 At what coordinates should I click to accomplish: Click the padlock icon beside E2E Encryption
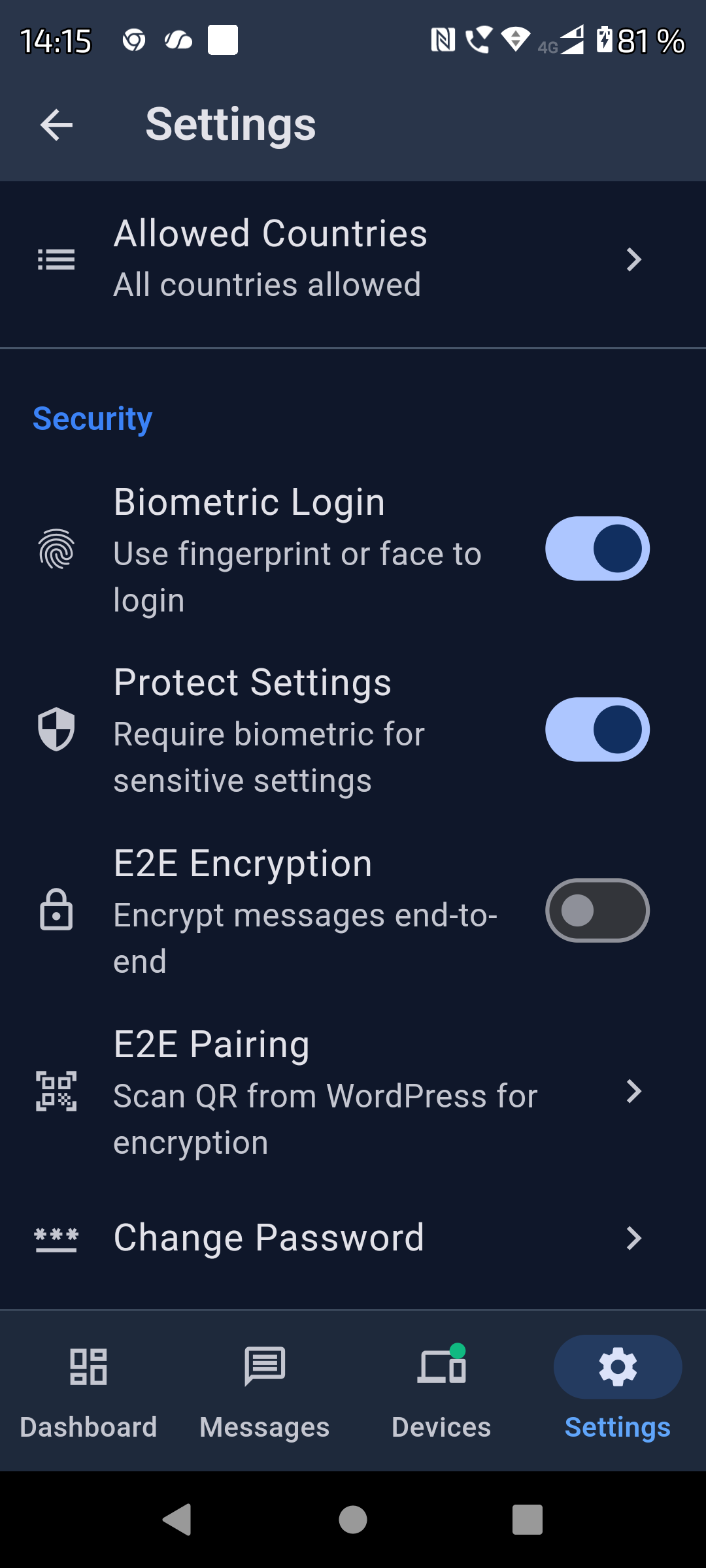tap(57, 910)
